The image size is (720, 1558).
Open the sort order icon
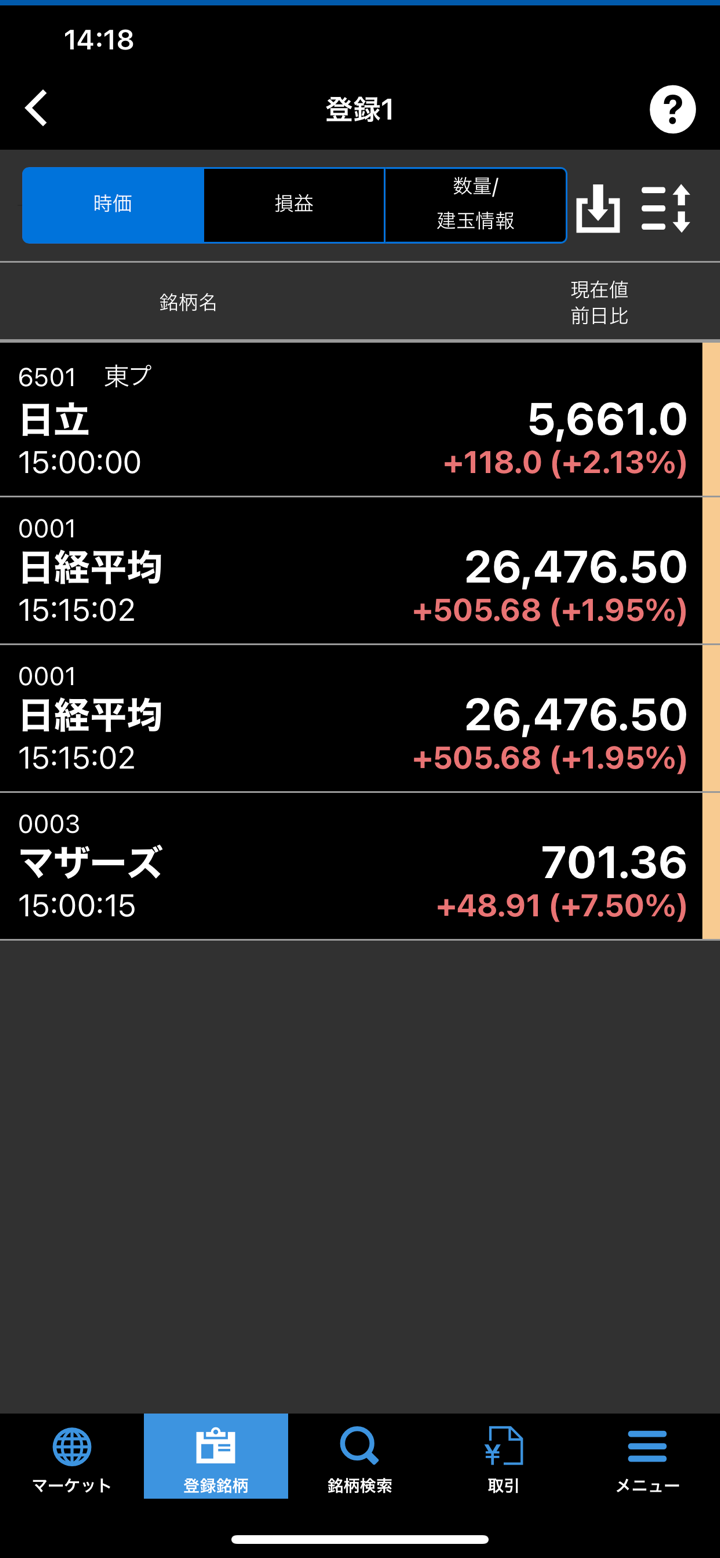(x=665, y=208)
